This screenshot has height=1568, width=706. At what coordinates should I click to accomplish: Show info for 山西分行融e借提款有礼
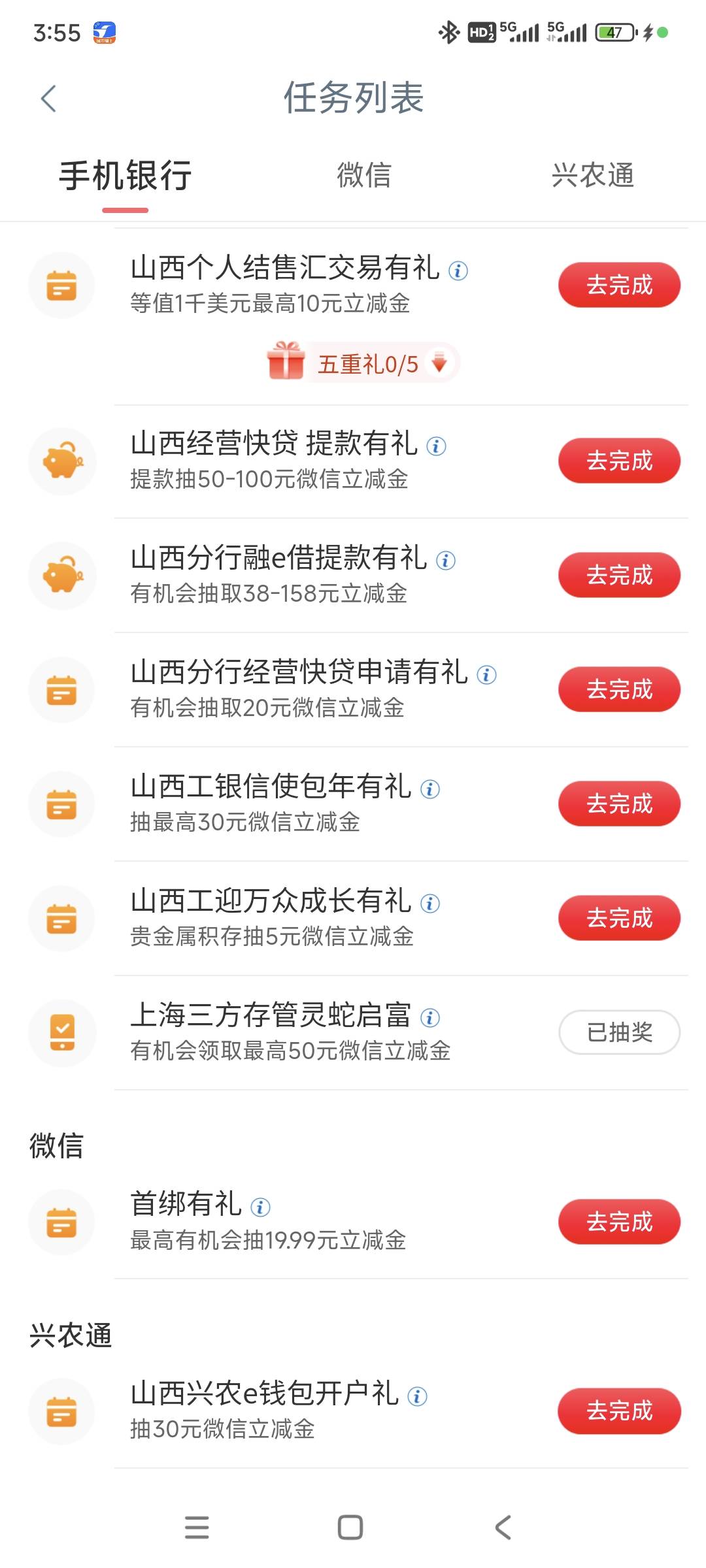(446, 561)
